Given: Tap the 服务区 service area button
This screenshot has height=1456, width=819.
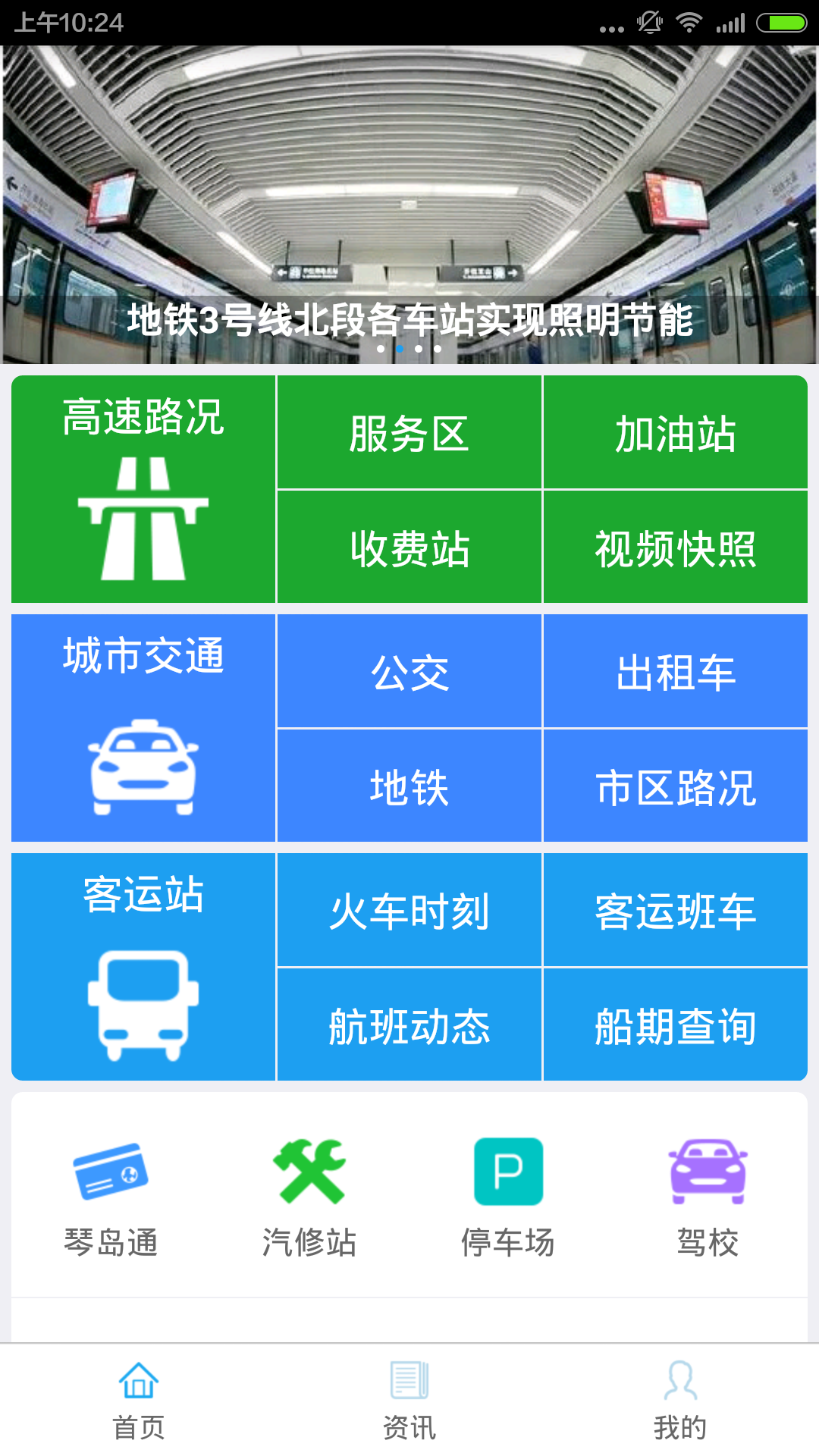Looking at the screenshot, I should tap(409, 433).
